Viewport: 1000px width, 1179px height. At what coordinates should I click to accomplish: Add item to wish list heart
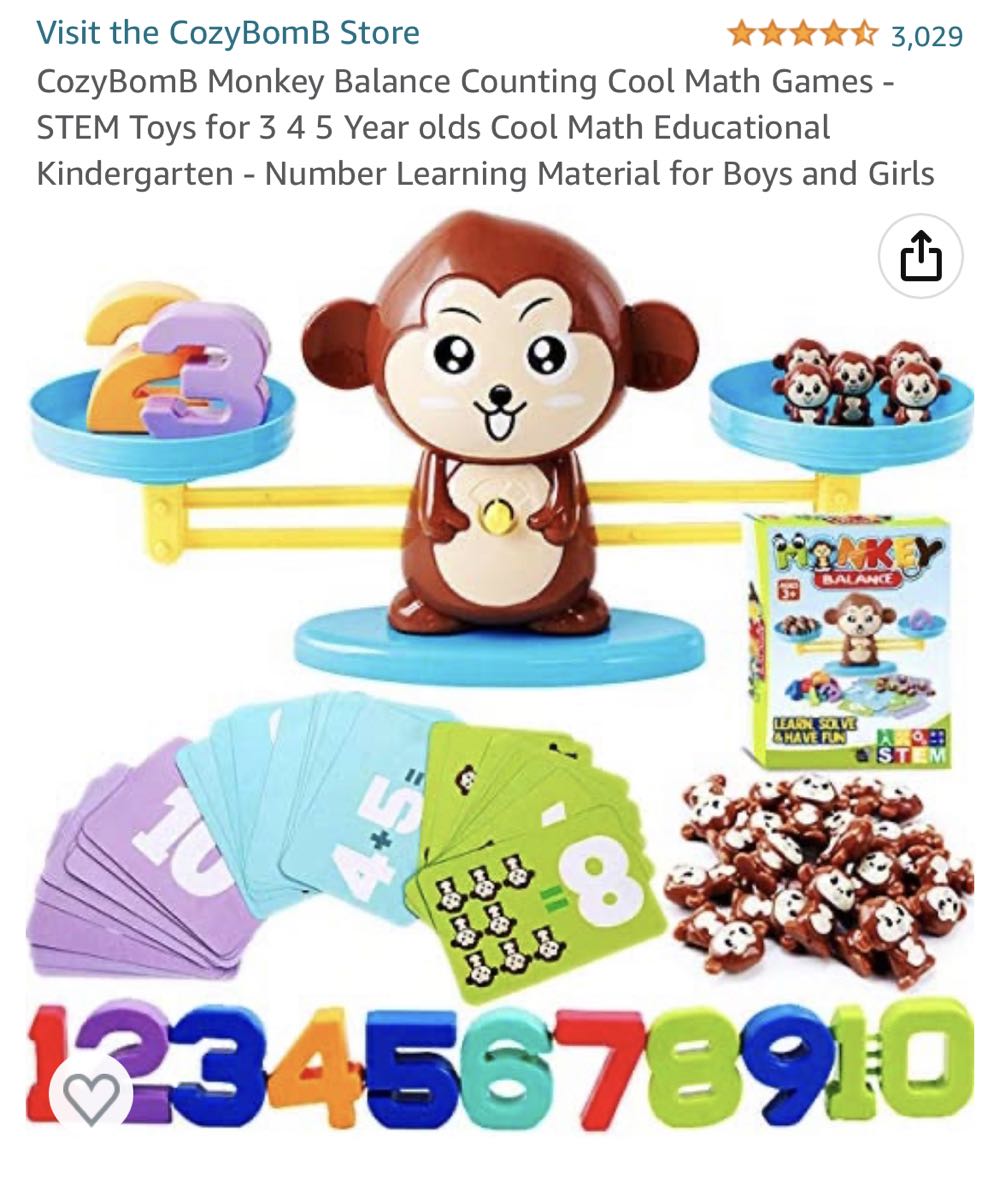[91, 1096]
